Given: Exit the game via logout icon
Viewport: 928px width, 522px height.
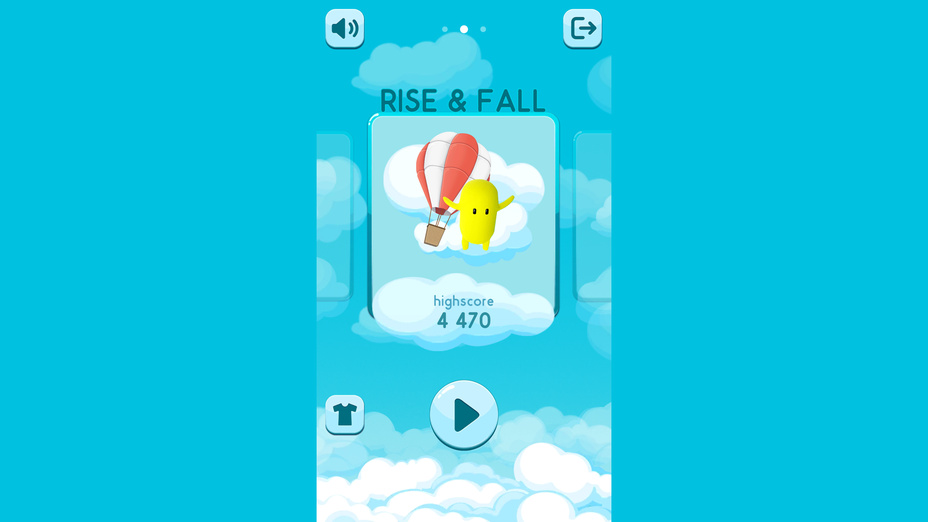Looking at the screenshot, I should (582, 28).
